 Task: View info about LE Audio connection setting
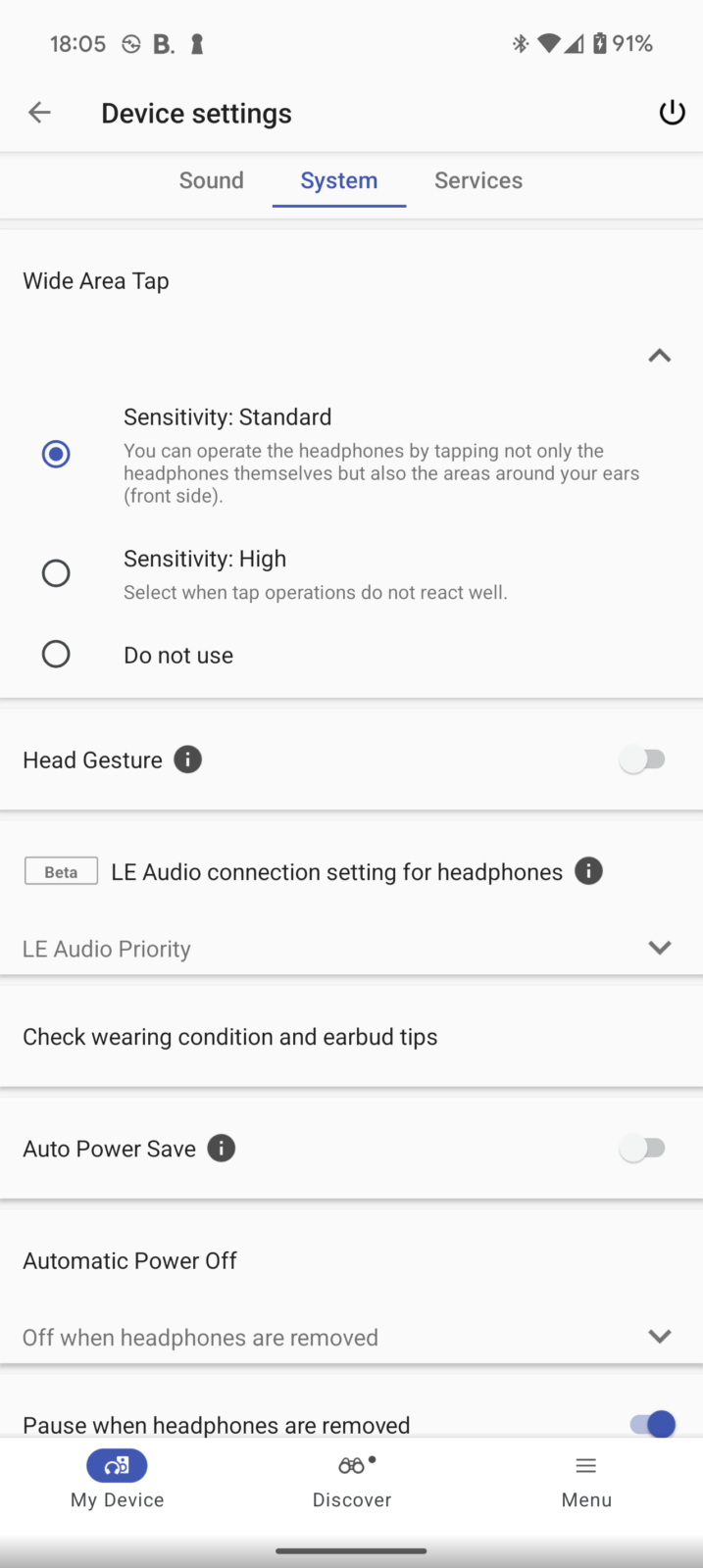[x=588, y=870]
